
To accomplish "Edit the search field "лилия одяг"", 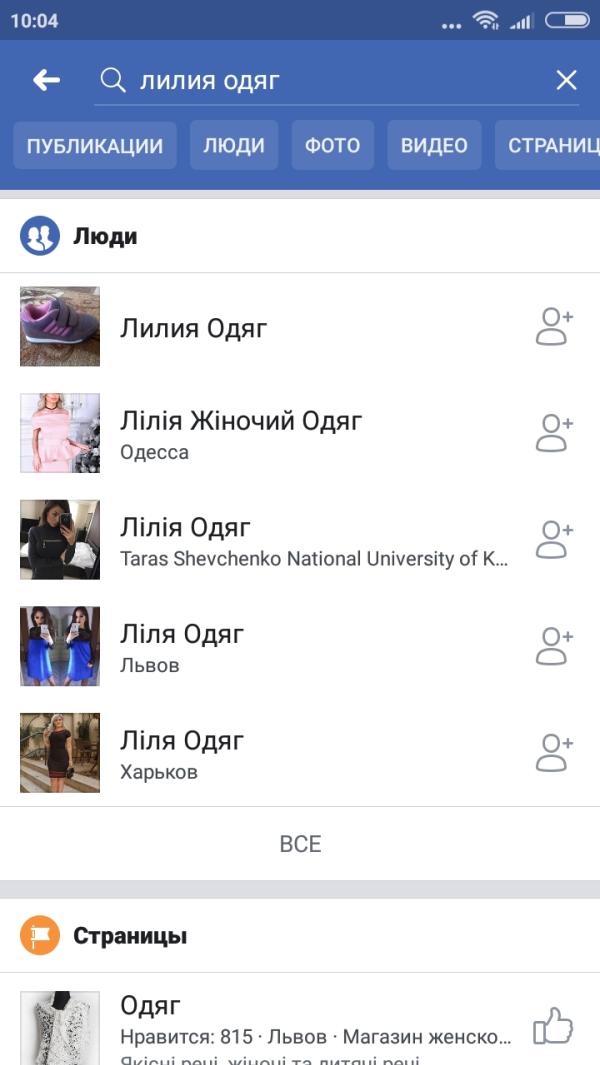I will pyautogui.click(x=320, y=81).
